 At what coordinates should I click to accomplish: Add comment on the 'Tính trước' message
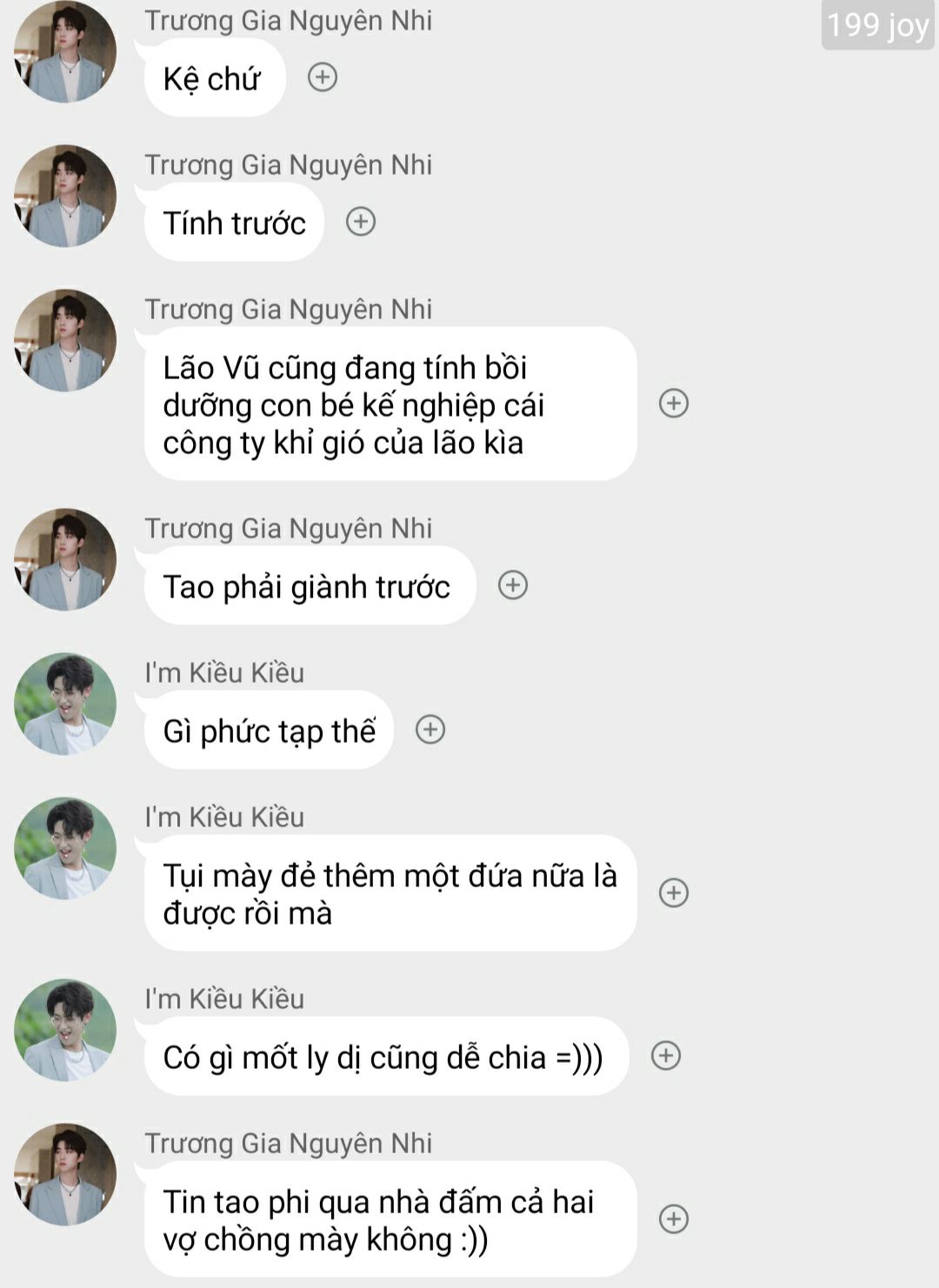click(361, 222)
